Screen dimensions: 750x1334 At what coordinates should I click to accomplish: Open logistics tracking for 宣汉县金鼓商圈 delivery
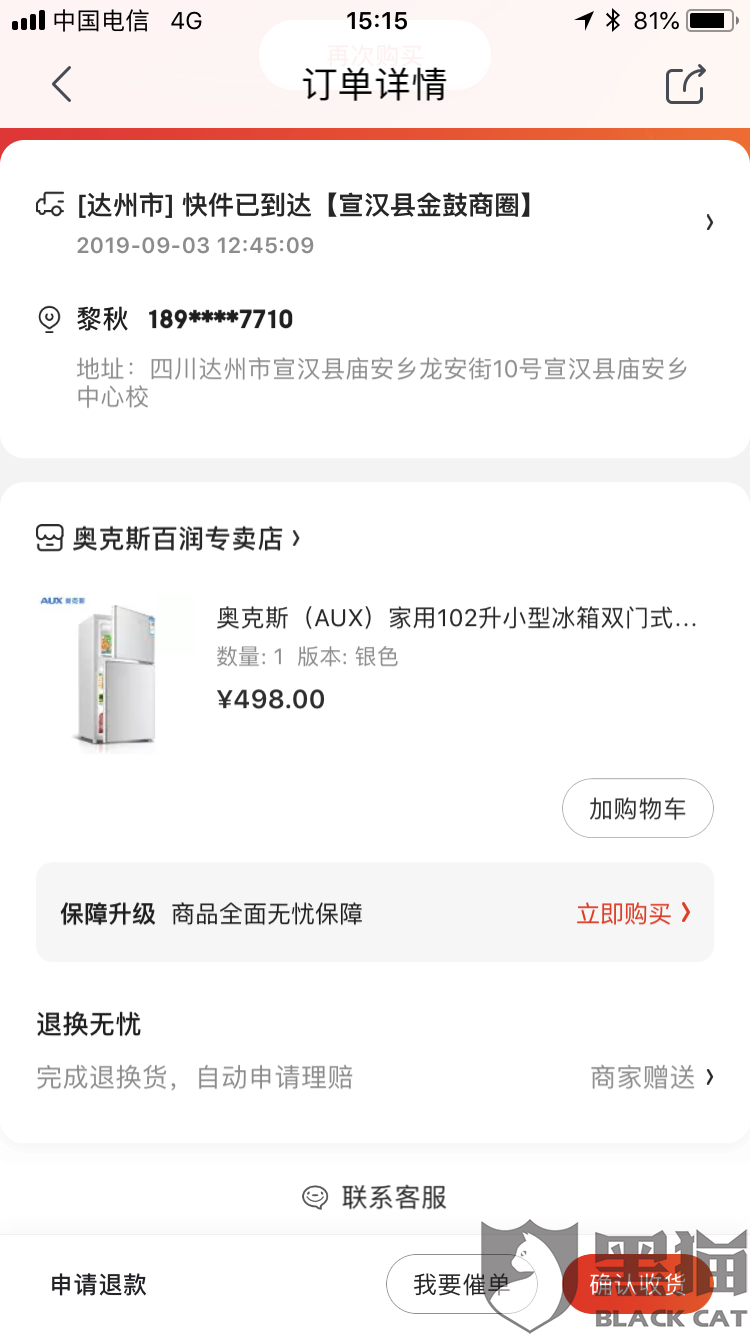[x=375, y=222]
